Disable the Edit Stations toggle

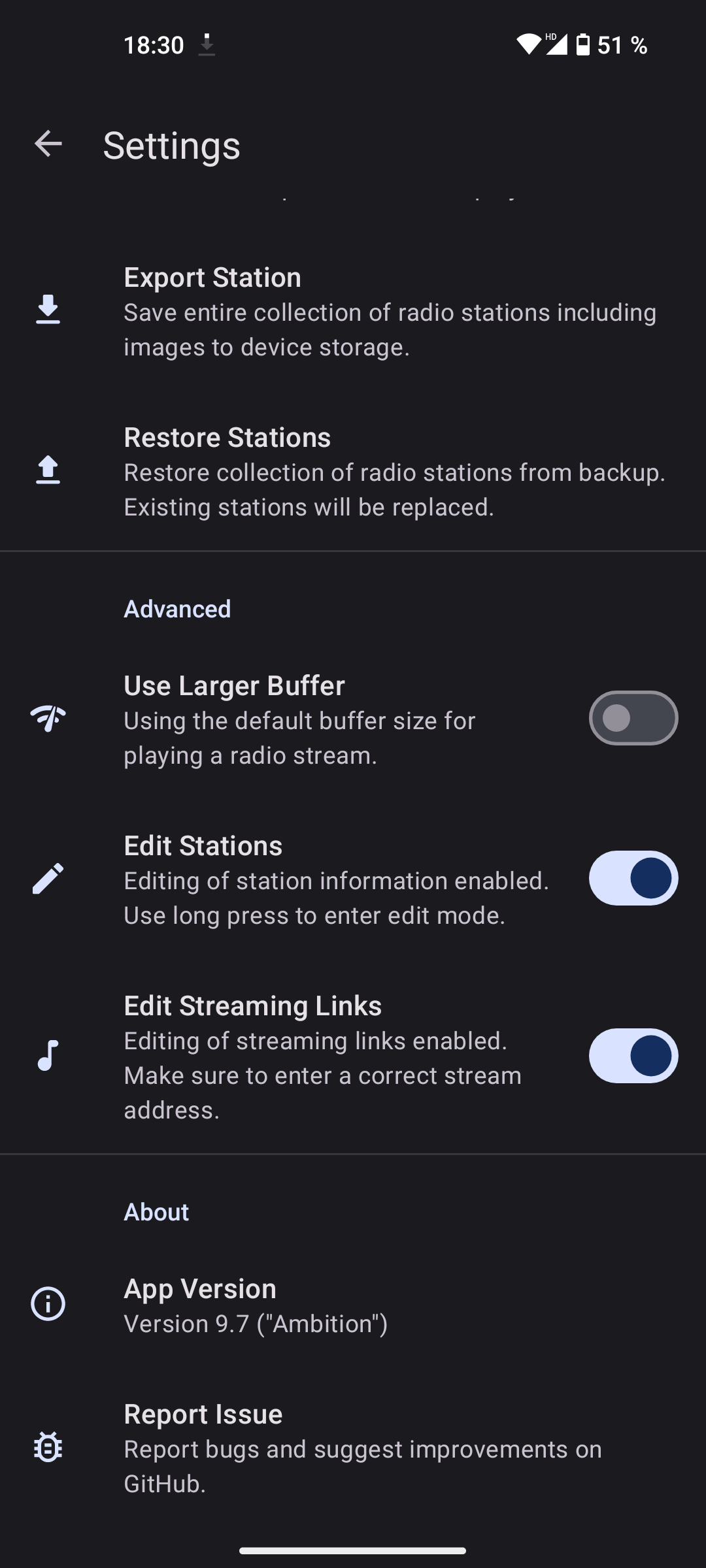633,878
